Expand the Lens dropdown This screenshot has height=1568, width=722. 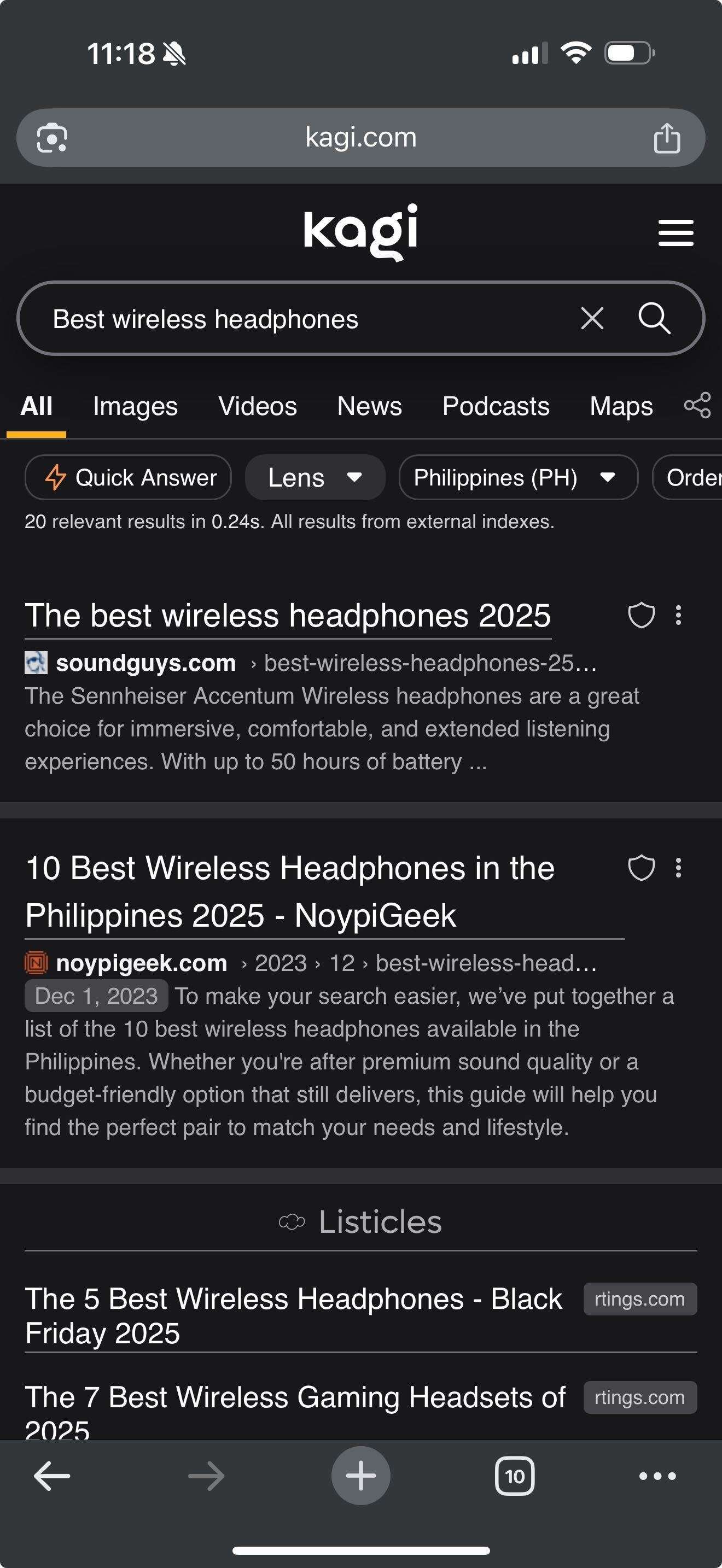coord(315,478)
